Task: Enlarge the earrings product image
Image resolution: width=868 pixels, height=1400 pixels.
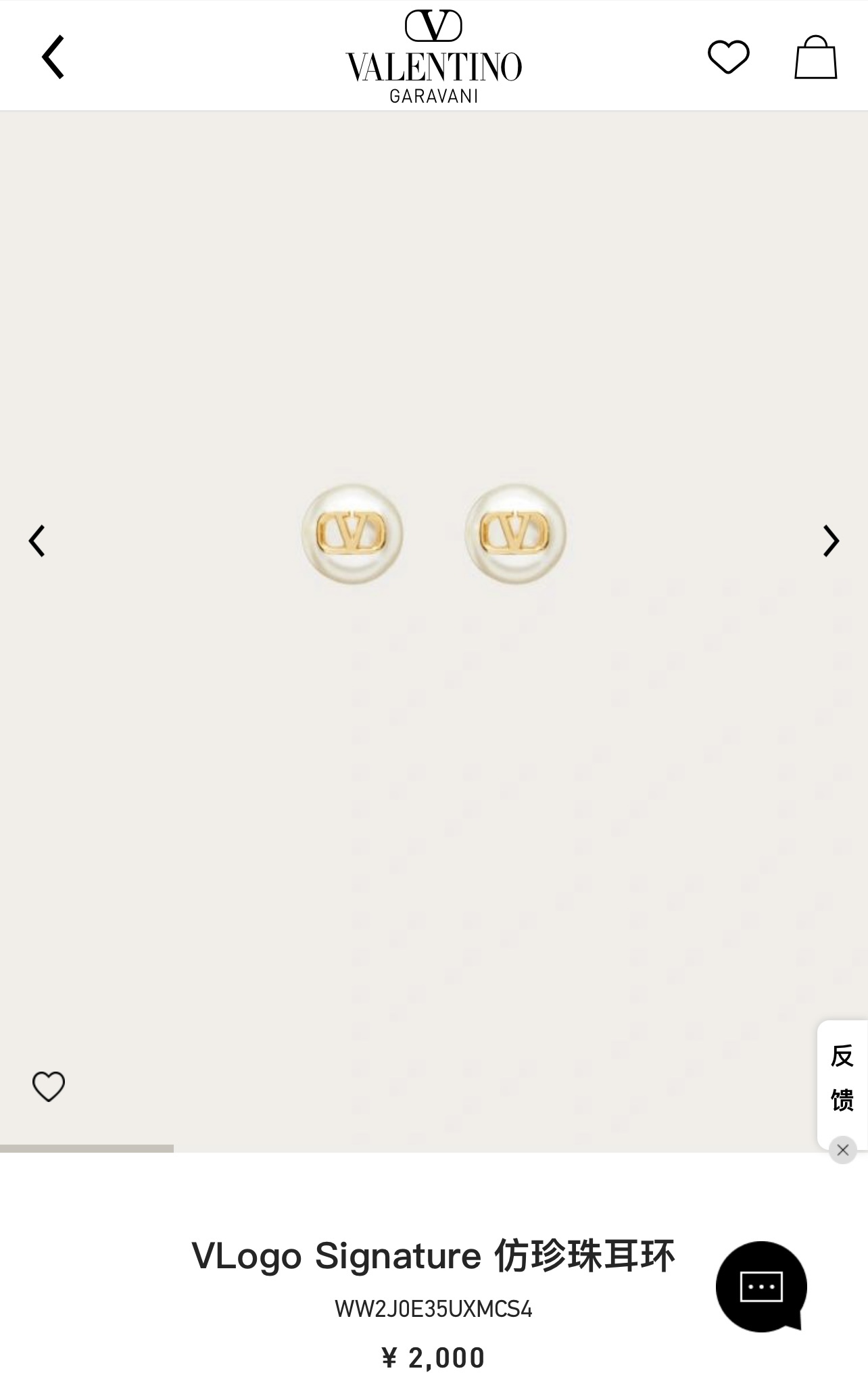Action: (433, 534)
